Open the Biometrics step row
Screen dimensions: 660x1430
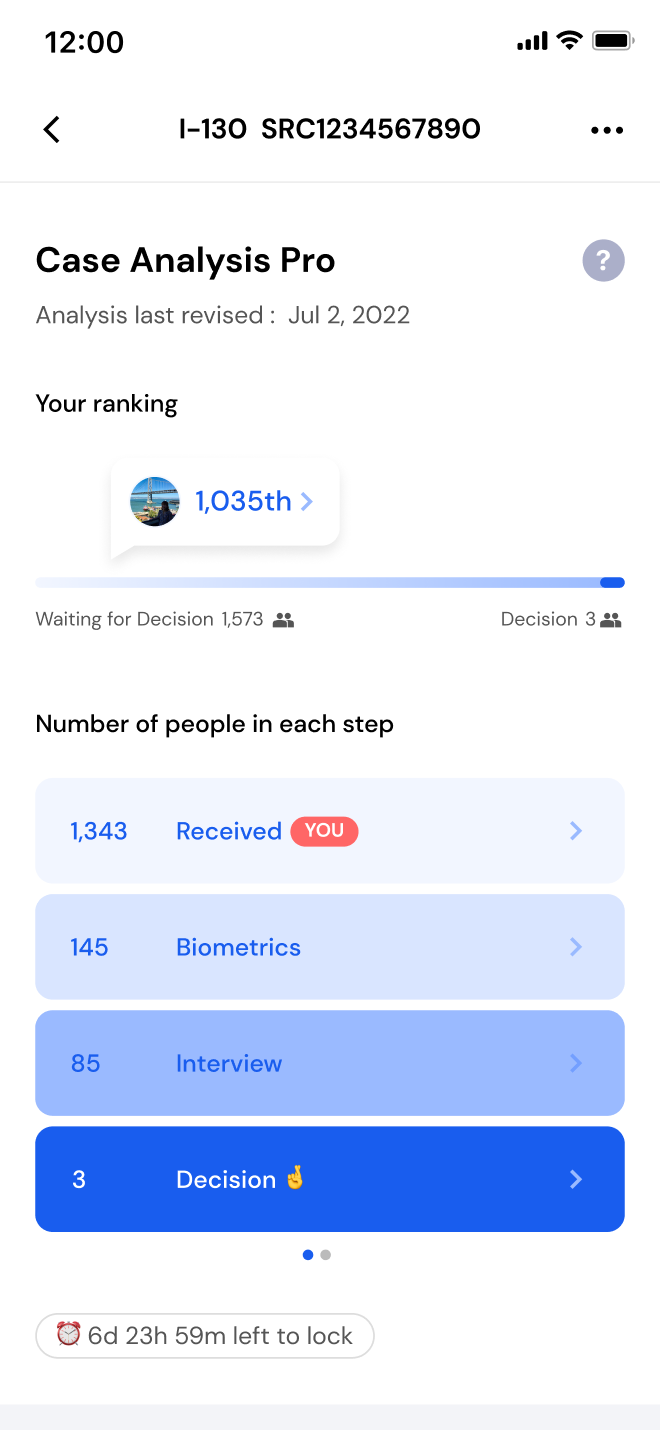pyautogui.click(x=330, y=947)
